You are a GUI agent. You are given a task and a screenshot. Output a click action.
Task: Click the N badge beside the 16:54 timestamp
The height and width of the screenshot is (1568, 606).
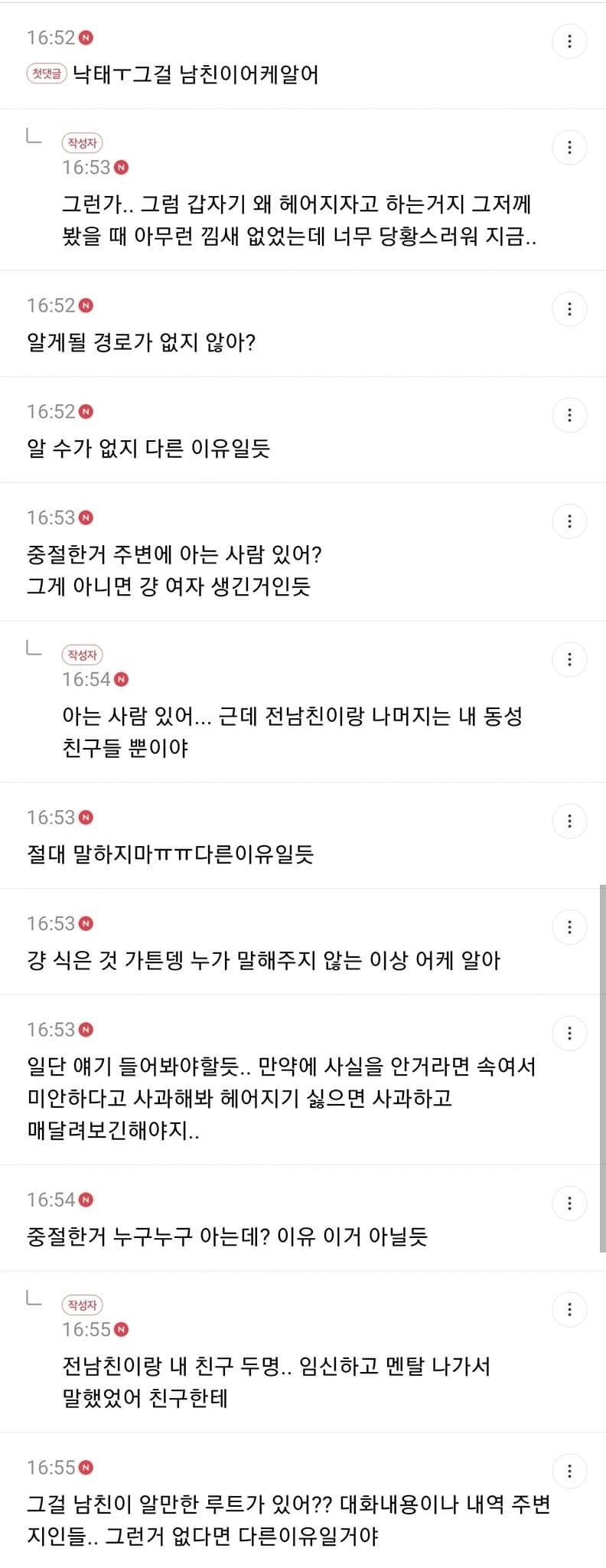coord(125,678)
